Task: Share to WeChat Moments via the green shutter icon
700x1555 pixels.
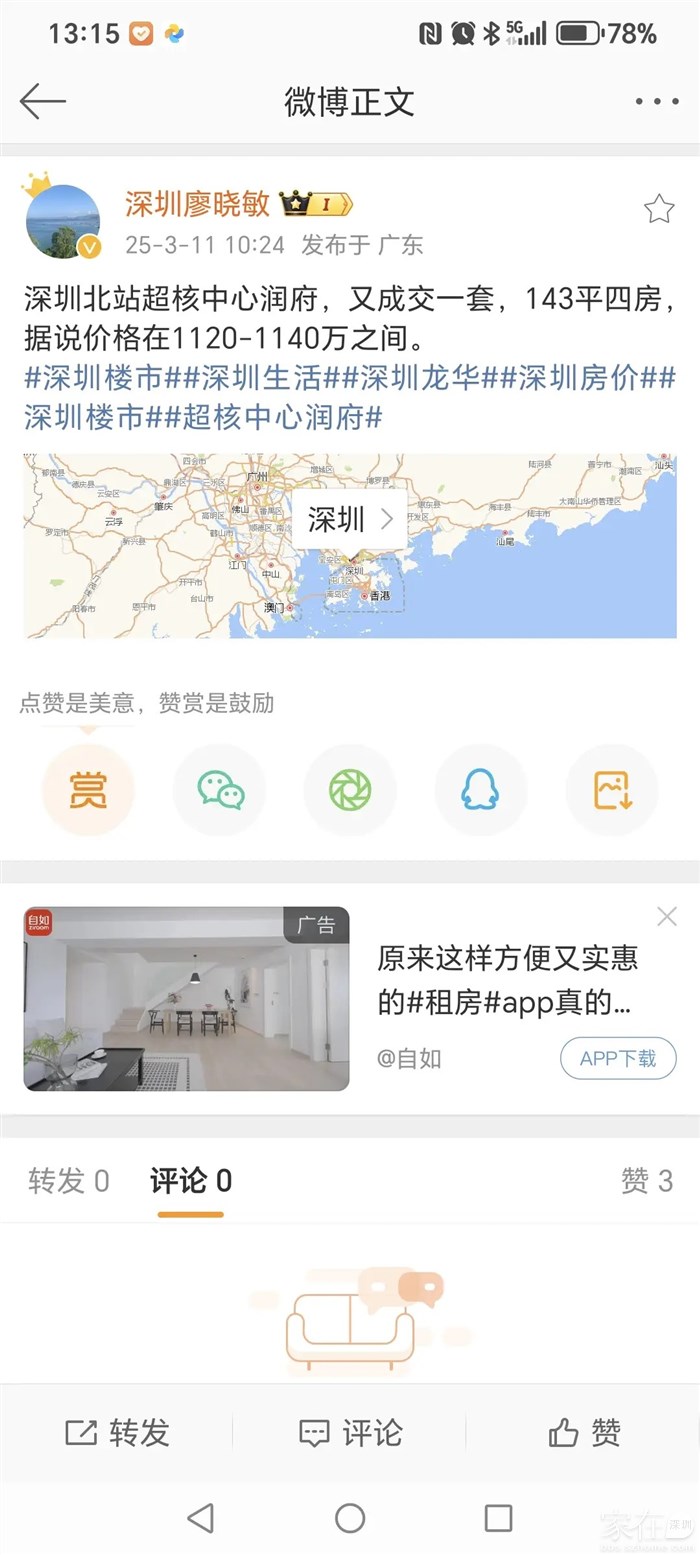Action: pos(350,790)
